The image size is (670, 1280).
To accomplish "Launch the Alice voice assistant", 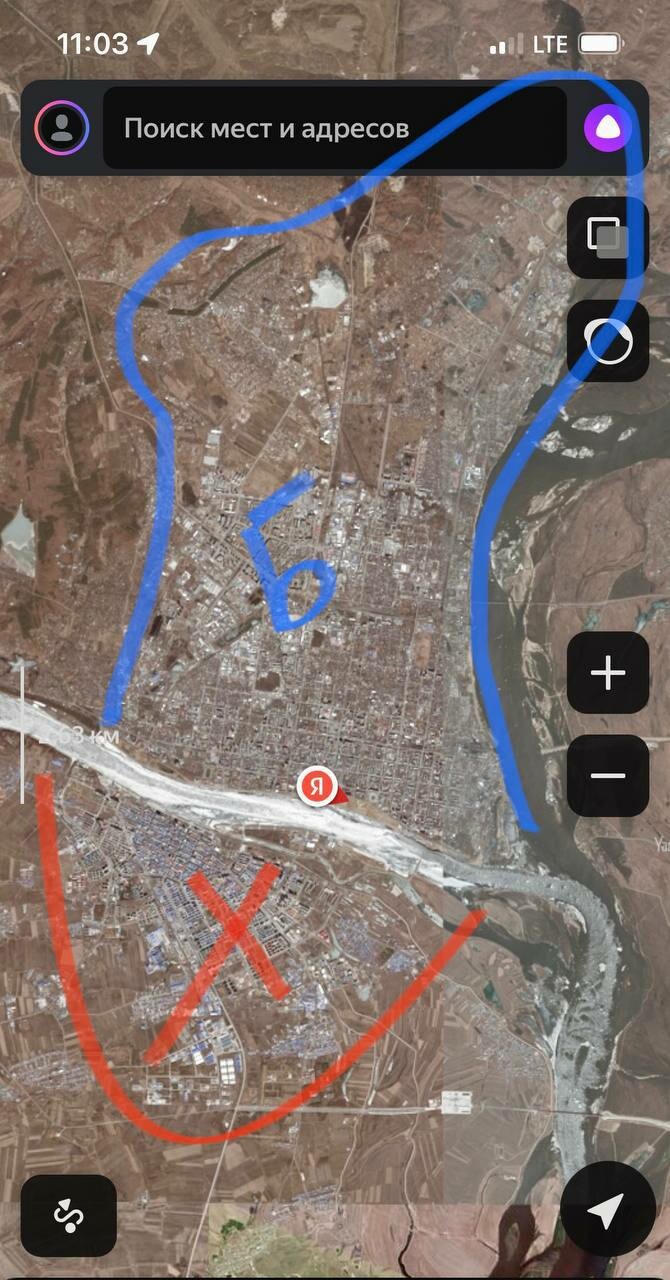I will (x=607, y=128).
